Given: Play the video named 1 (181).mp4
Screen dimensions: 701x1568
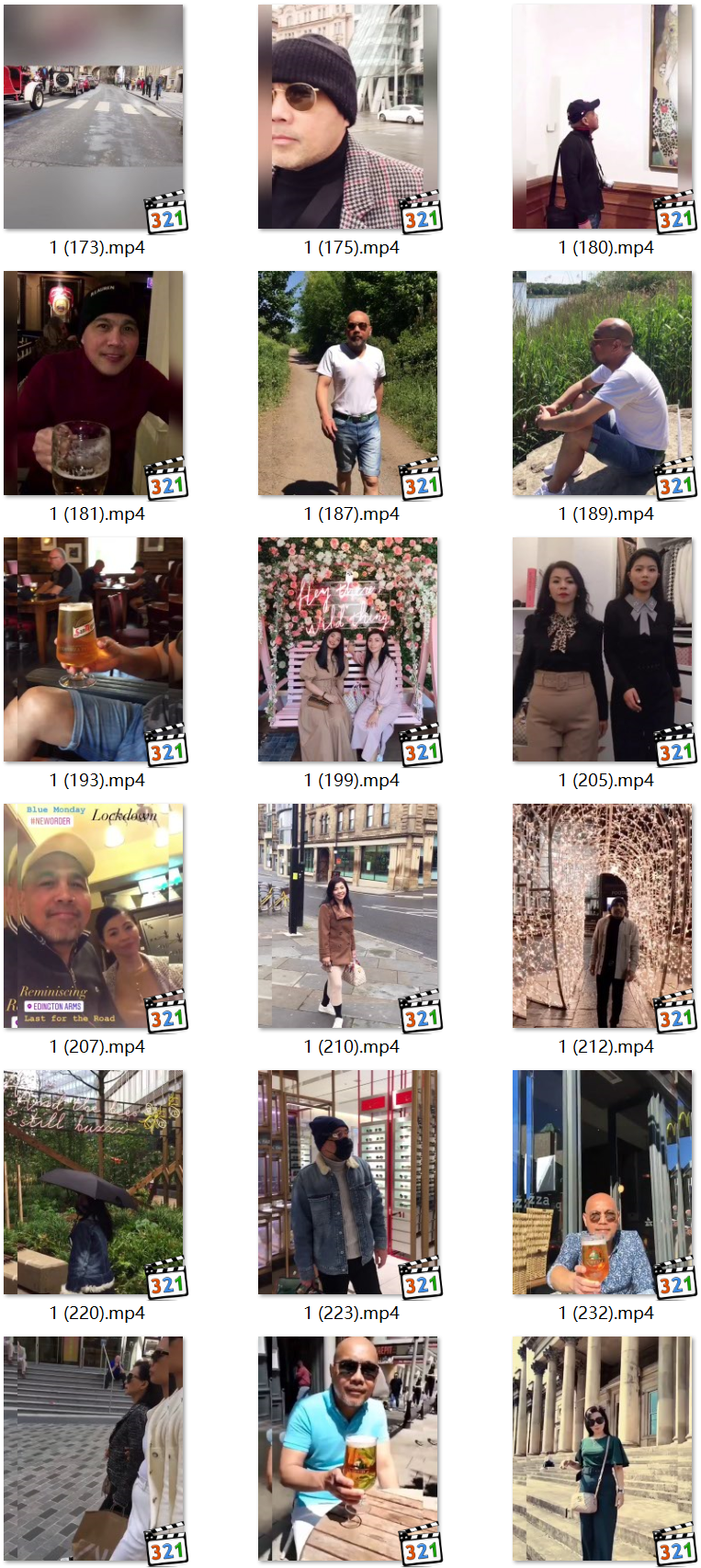Looking at the screenshot, I should [x=94, y=384].
